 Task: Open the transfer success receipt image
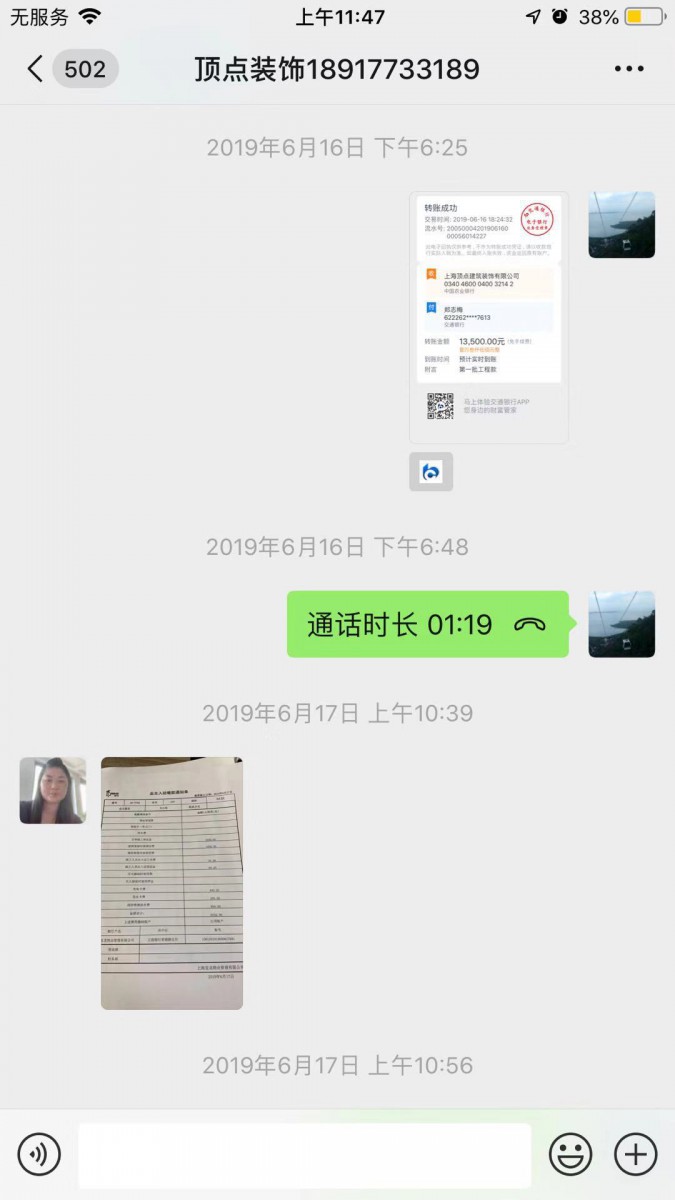point(488,317)
